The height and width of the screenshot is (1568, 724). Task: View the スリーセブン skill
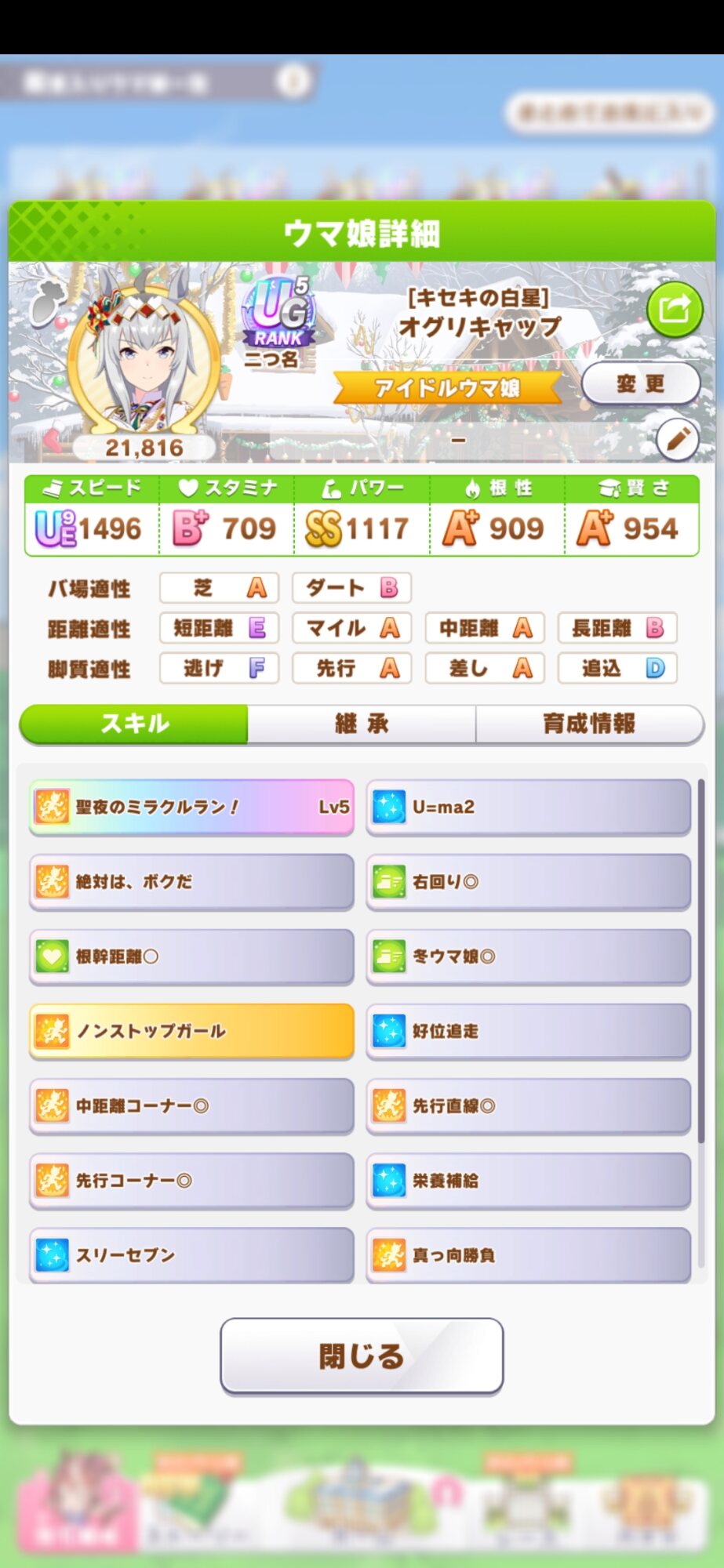pos(191,1254)
